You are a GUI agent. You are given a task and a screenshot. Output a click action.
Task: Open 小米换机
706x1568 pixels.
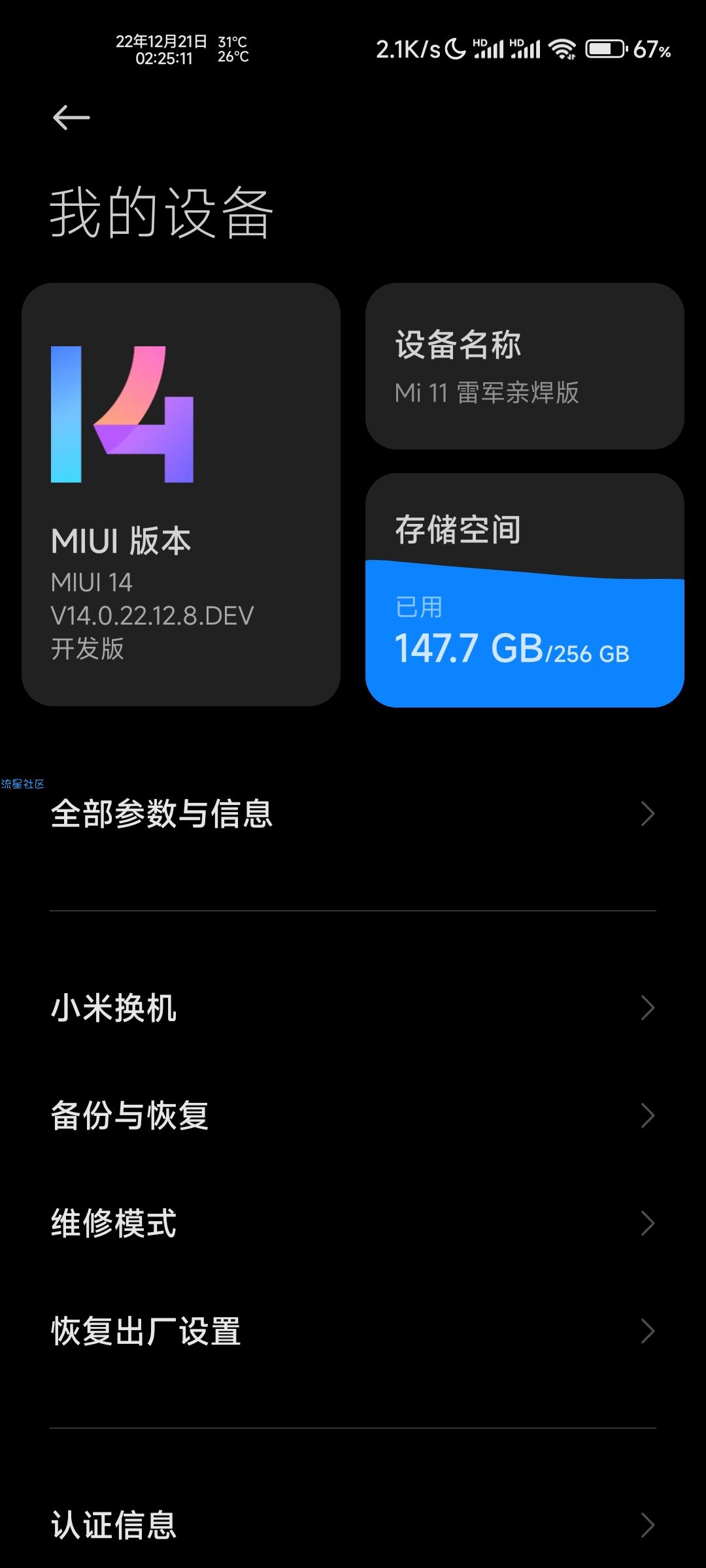pyautogui.click(x=353, y=1007)
